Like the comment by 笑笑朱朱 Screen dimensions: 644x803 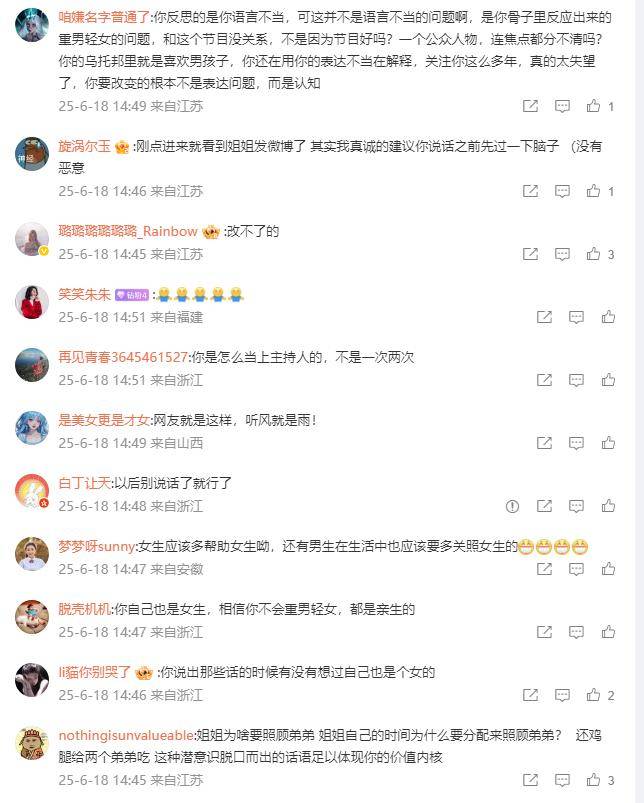click(x=608, y=317)
